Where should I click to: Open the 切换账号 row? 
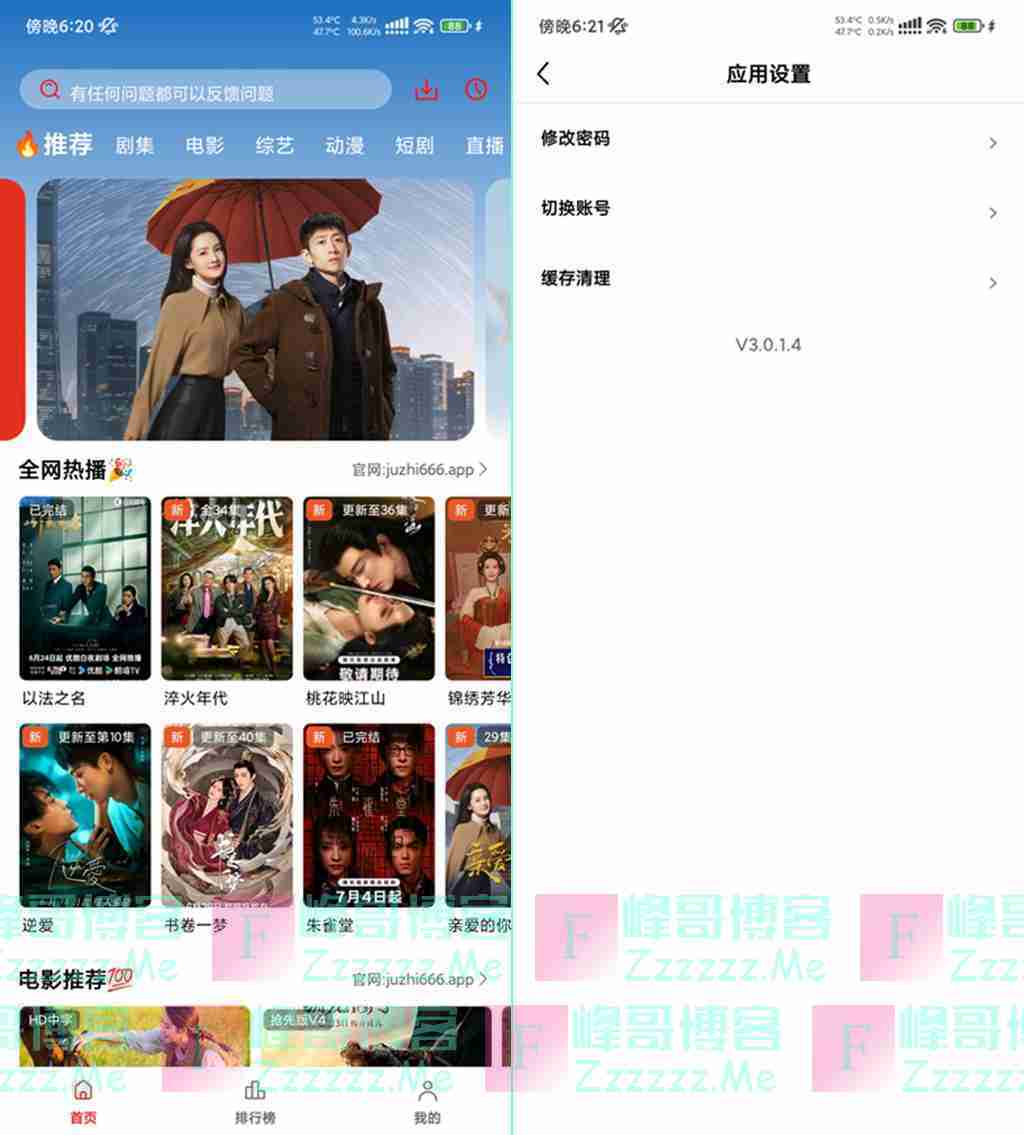pos(768,210)
